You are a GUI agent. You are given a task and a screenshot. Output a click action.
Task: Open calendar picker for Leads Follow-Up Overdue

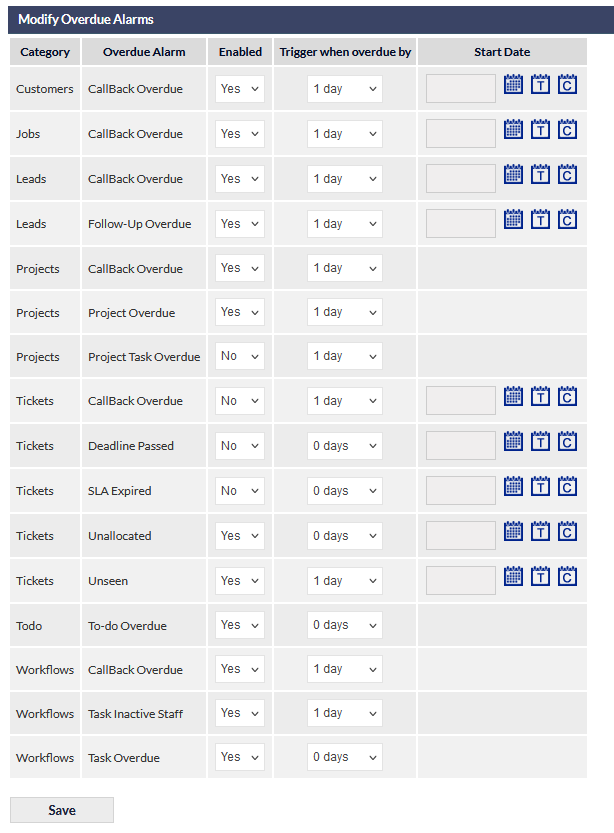(513, 219)
